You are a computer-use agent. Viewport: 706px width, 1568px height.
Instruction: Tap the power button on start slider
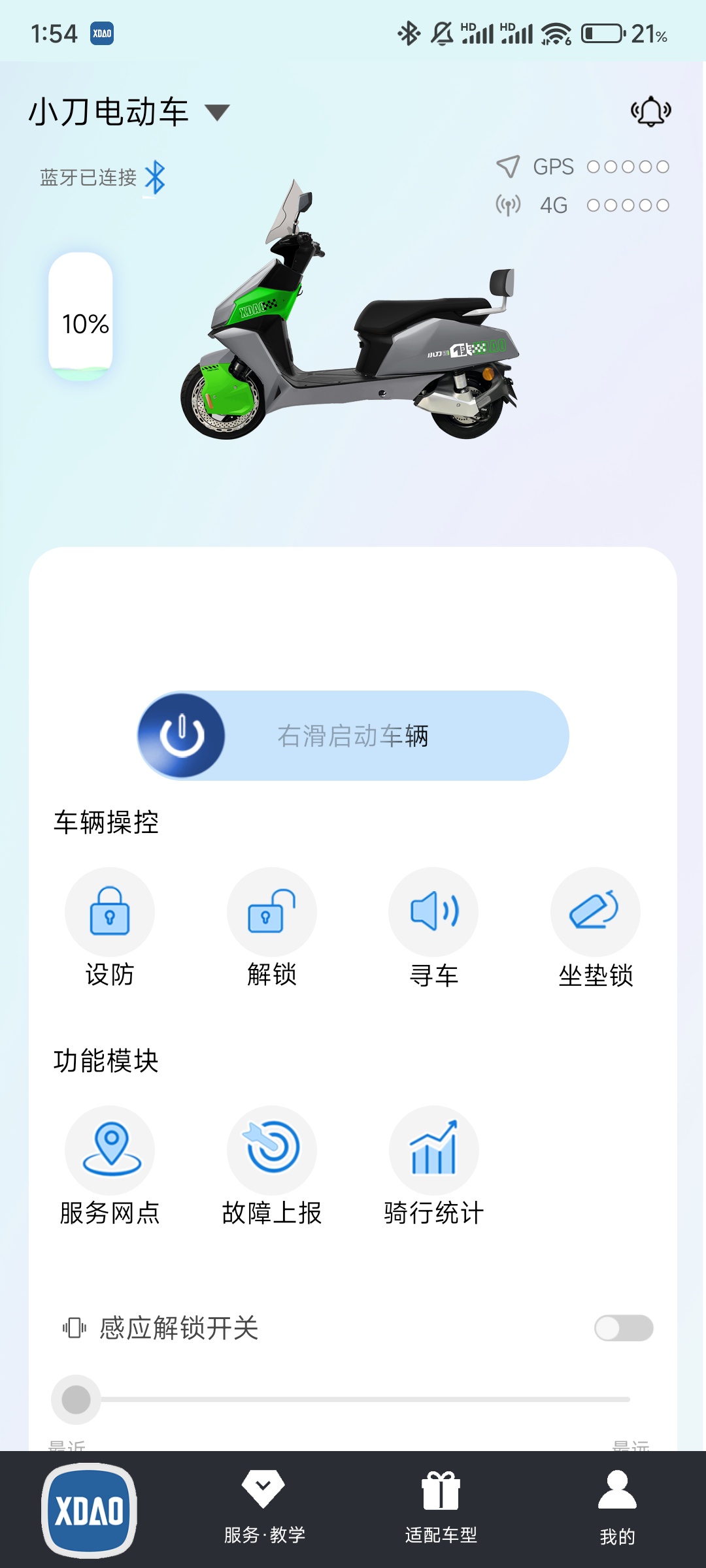tap(182, 736)
